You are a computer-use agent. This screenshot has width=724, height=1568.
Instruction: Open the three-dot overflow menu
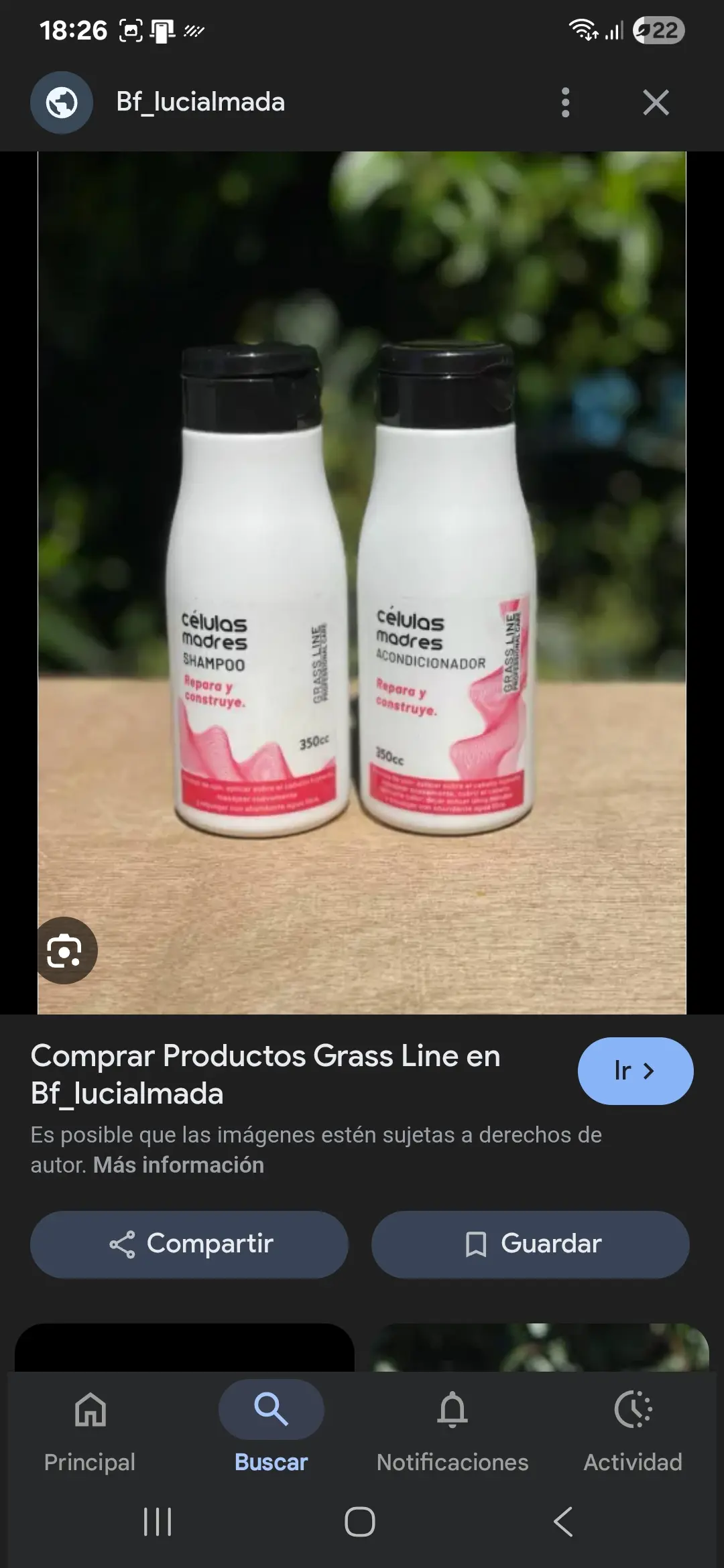coord(565,103)
